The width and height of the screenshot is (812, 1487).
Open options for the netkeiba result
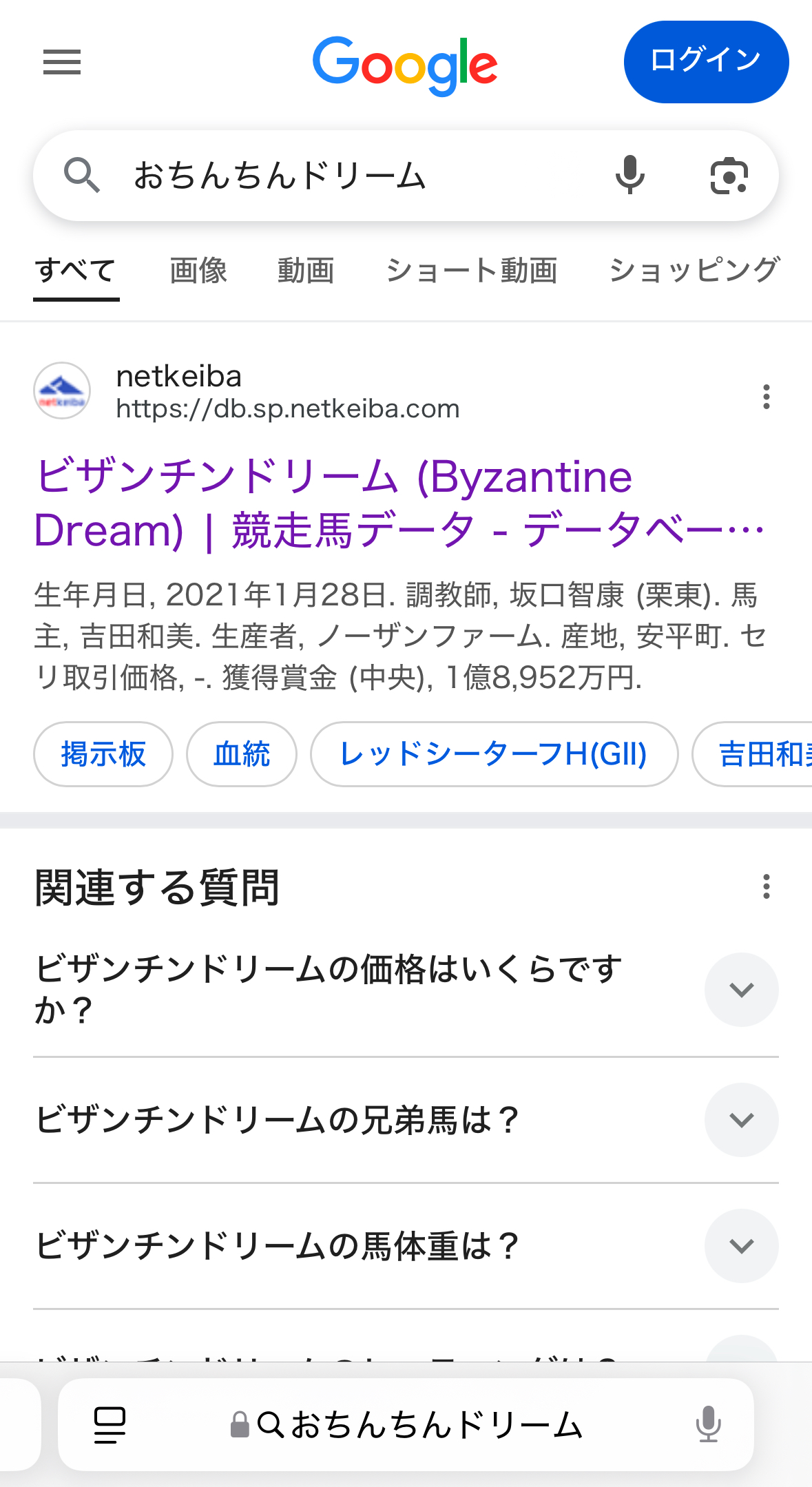click(x=766, y=397)
